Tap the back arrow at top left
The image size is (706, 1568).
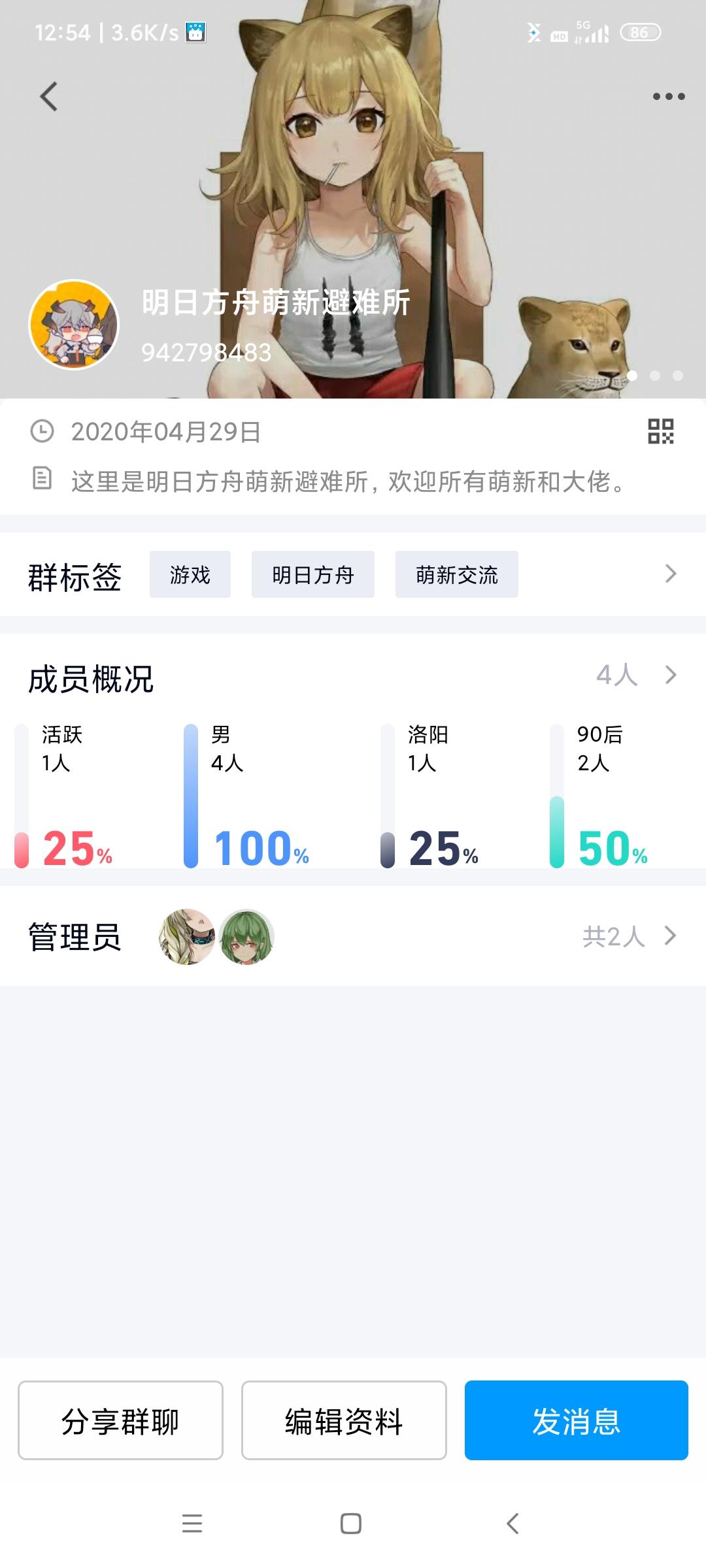pyautogui.click(x=46, y=97)
